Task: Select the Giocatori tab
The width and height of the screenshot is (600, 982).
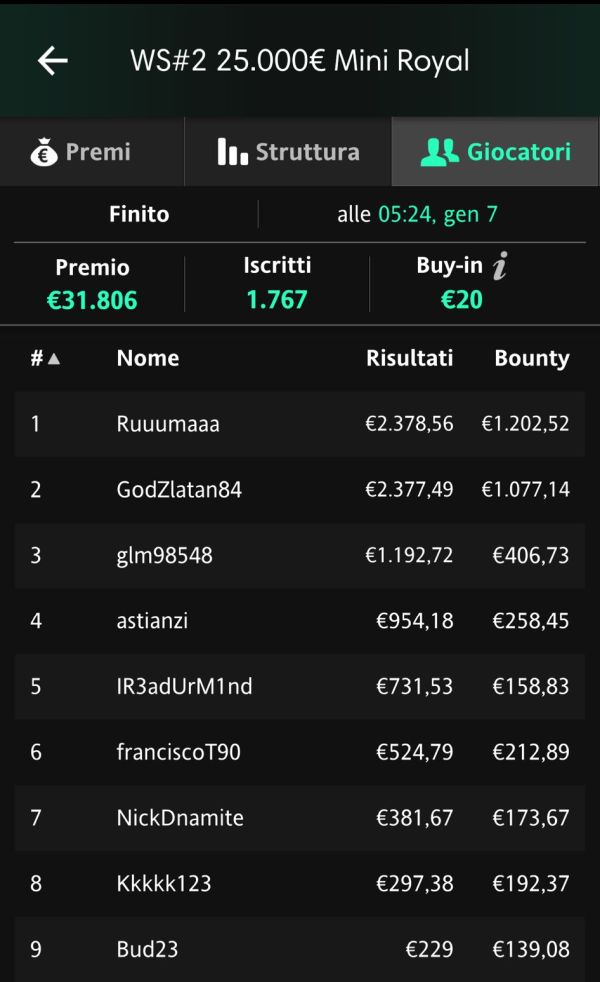Action: [495, 152]
